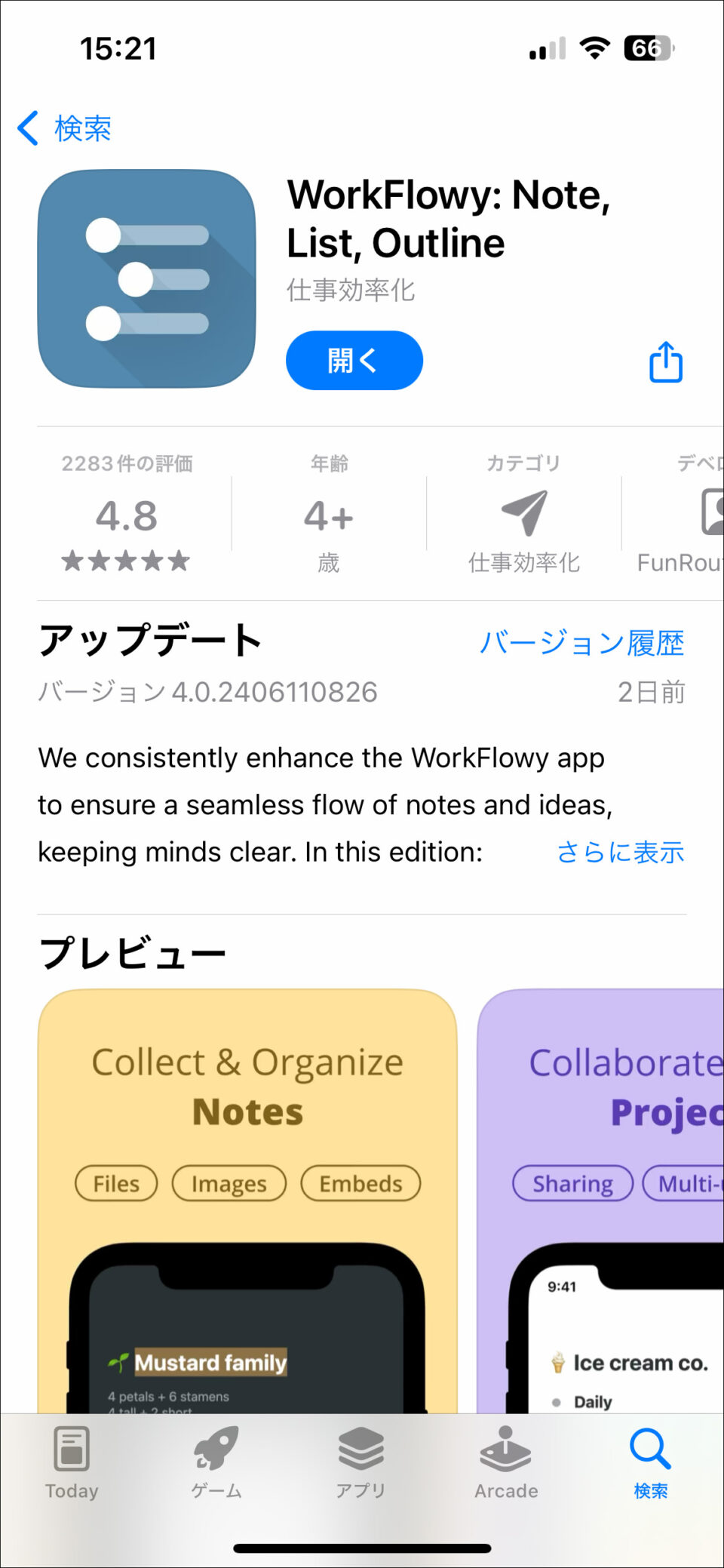
Task: Tap the 開く button to open WorkFlowy
Action: [x=354, y=361]
